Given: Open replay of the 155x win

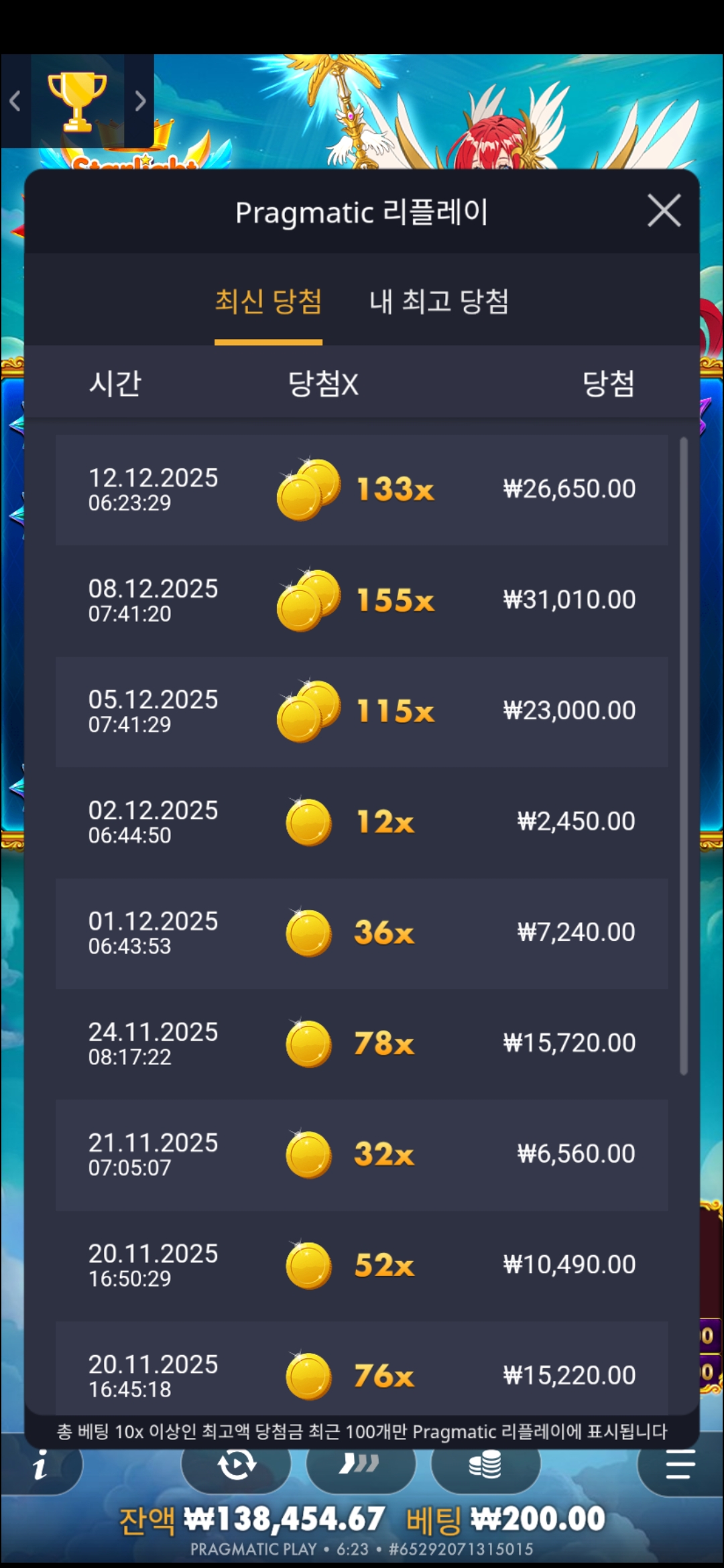Looking at the screenshot, I should 361,600.
